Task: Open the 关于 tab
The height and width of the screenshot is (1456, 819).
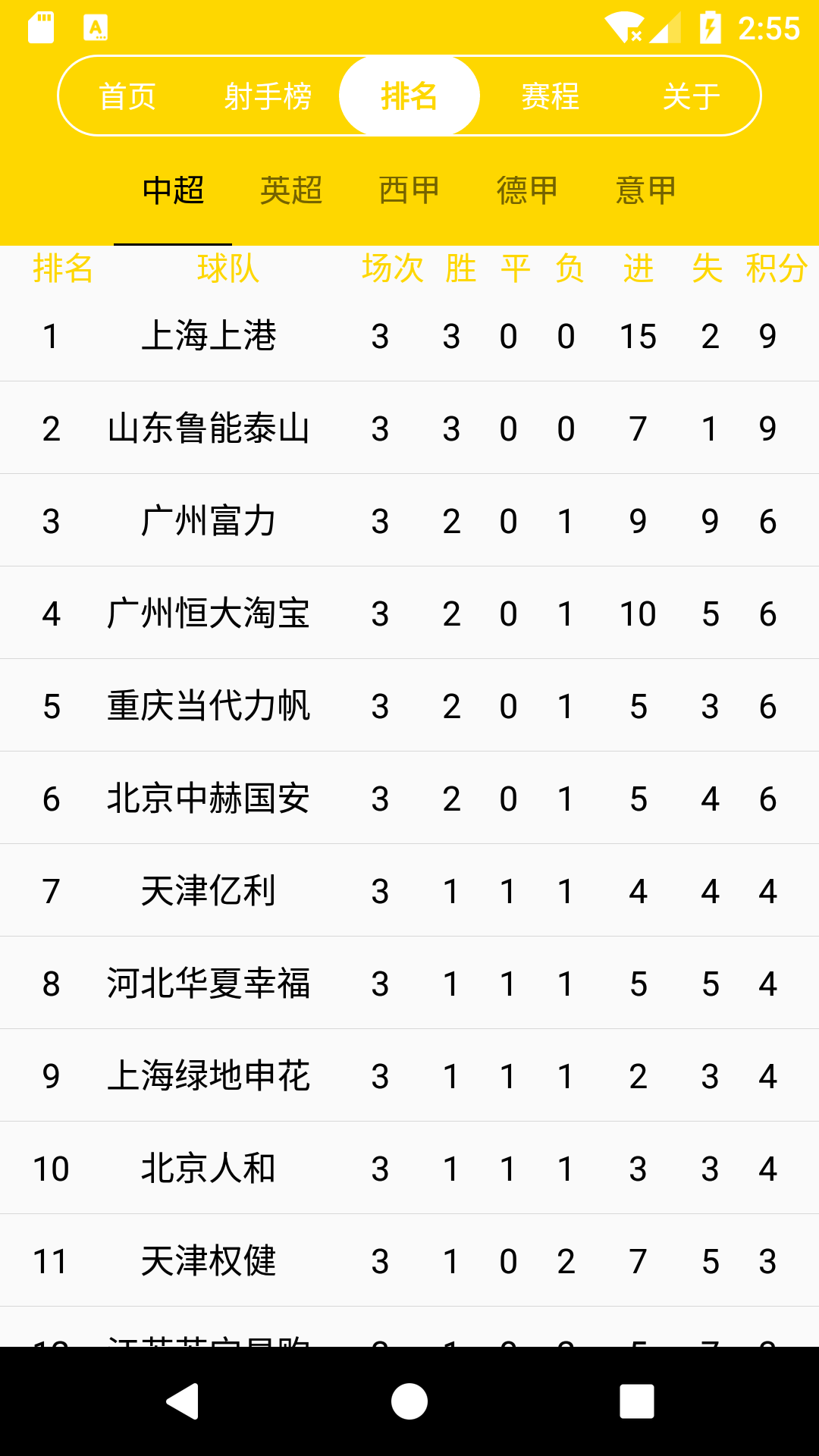Action: click(x=691, y=96)
